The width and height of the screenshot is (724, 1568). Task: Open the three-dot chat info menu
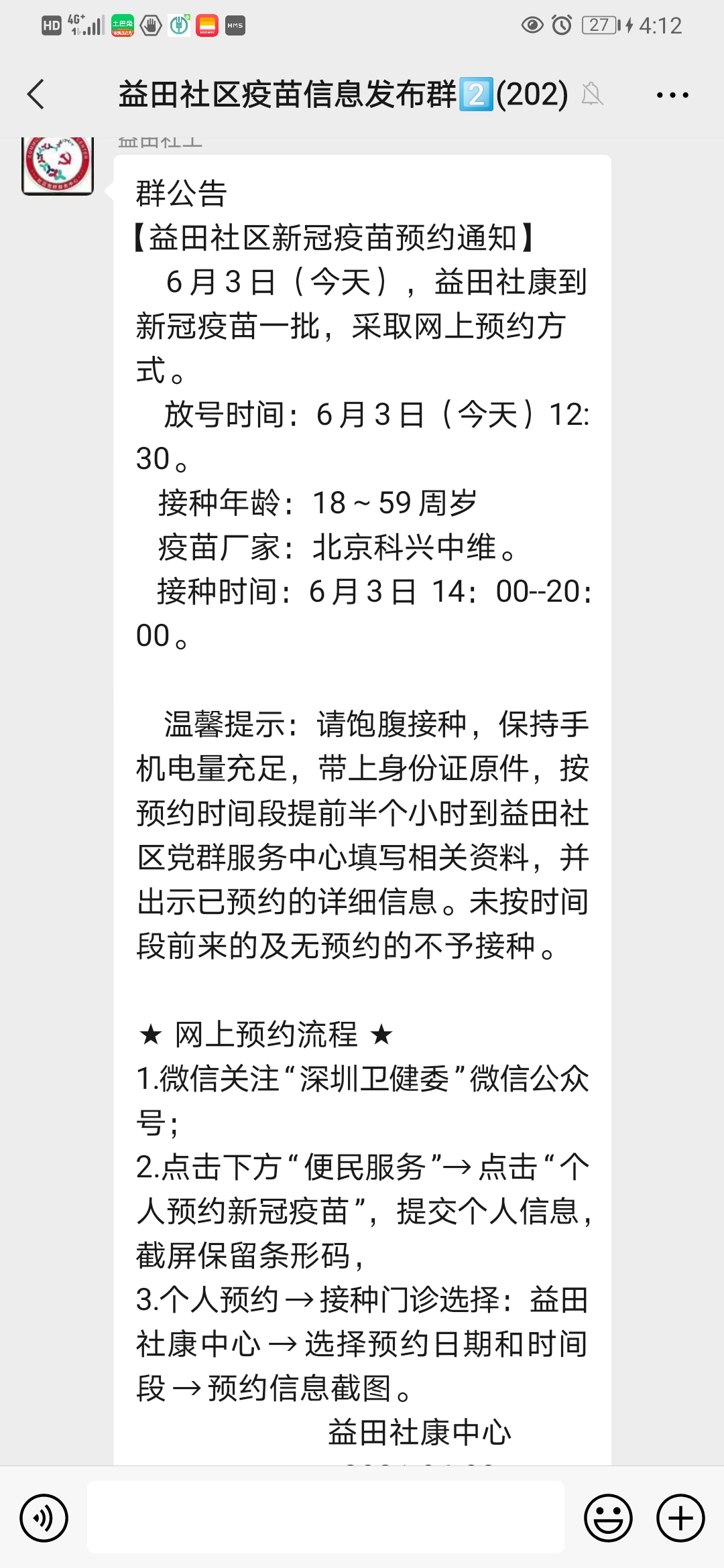click(x=672, y=95)
